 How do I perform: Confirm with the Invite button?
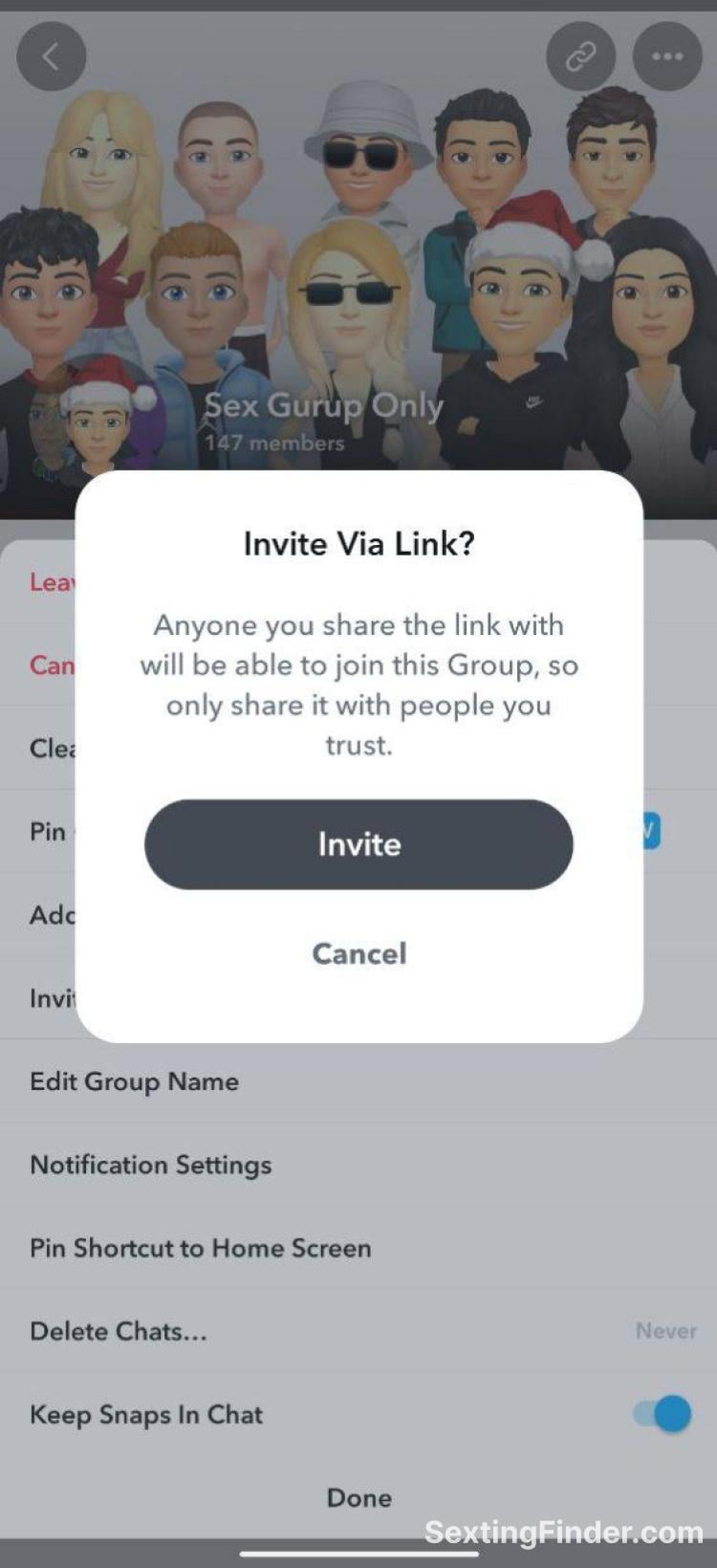(358, 844)
